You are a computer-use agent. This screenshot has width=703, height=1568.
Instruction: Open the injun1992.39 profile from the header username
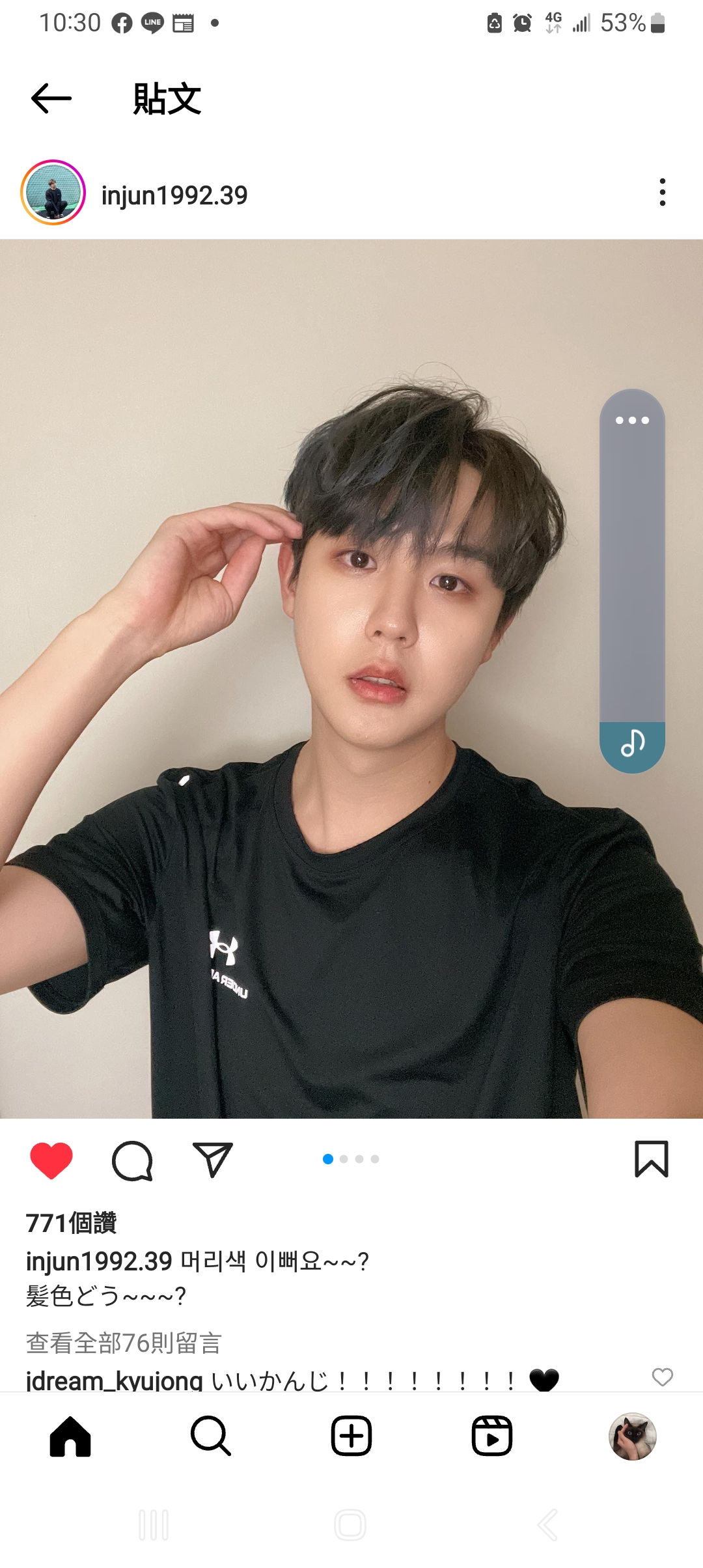pos(174,195)
